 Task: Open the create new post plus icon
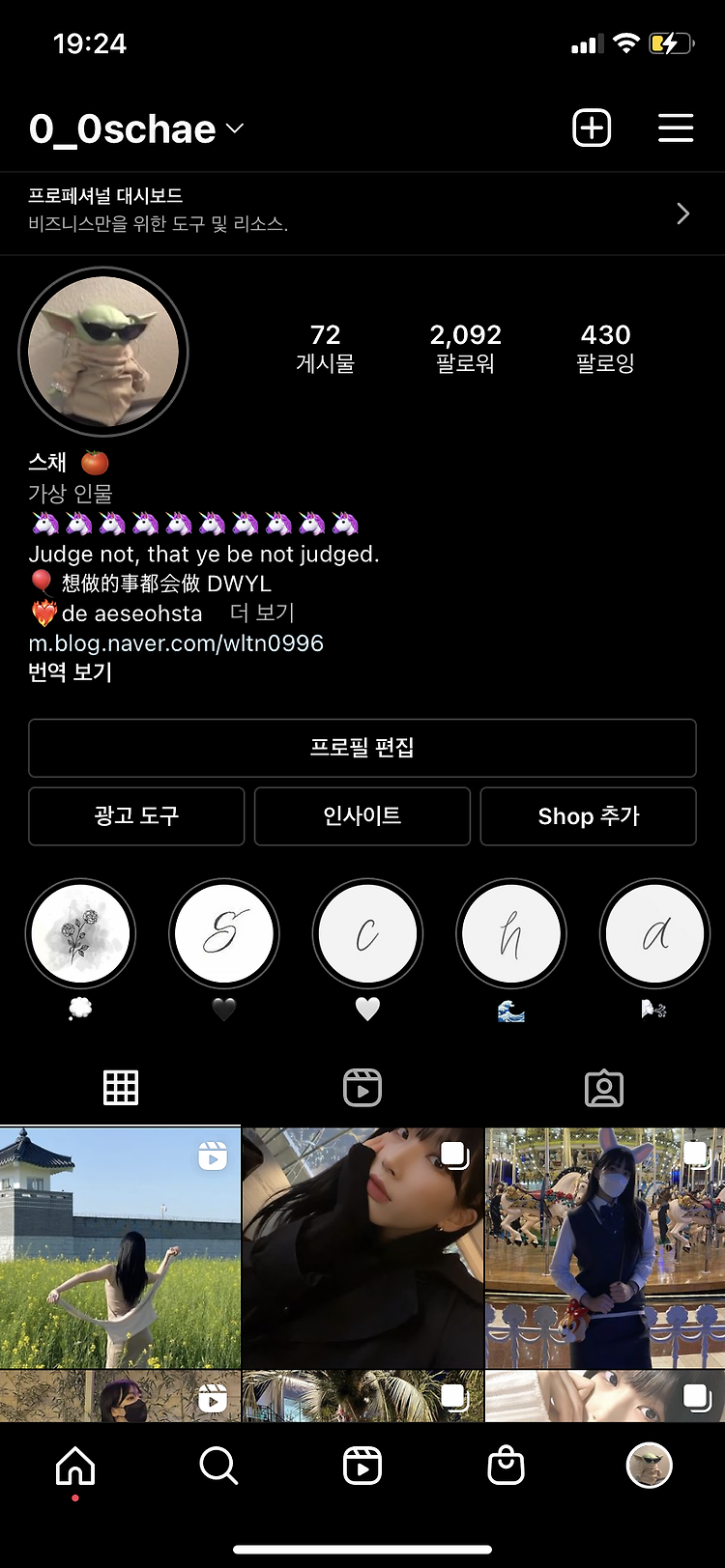click(x=592, y=128)
